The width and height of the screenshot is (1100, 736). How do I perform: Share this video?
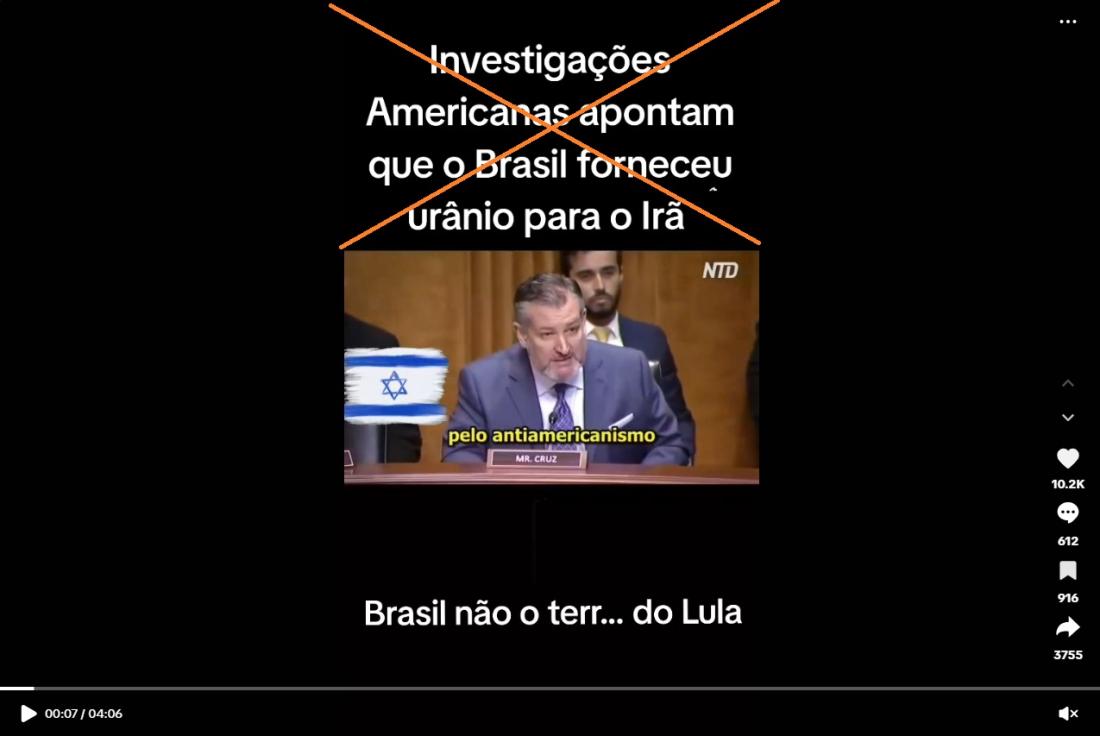pyautogui.click(x=1068, y=628)
